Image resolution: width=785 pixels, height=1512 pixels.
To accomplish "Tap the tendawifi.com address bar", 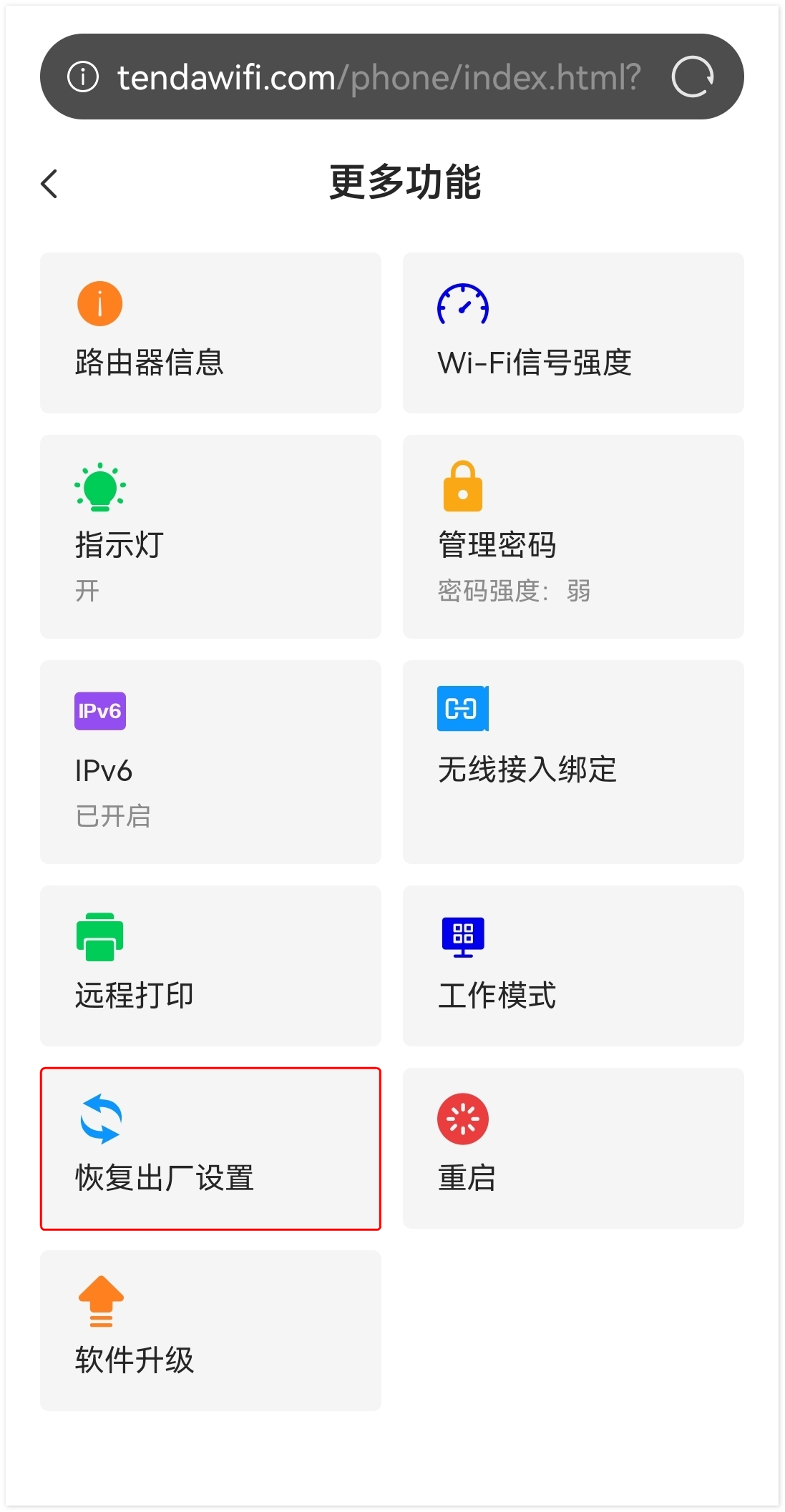I will point(378,77).
